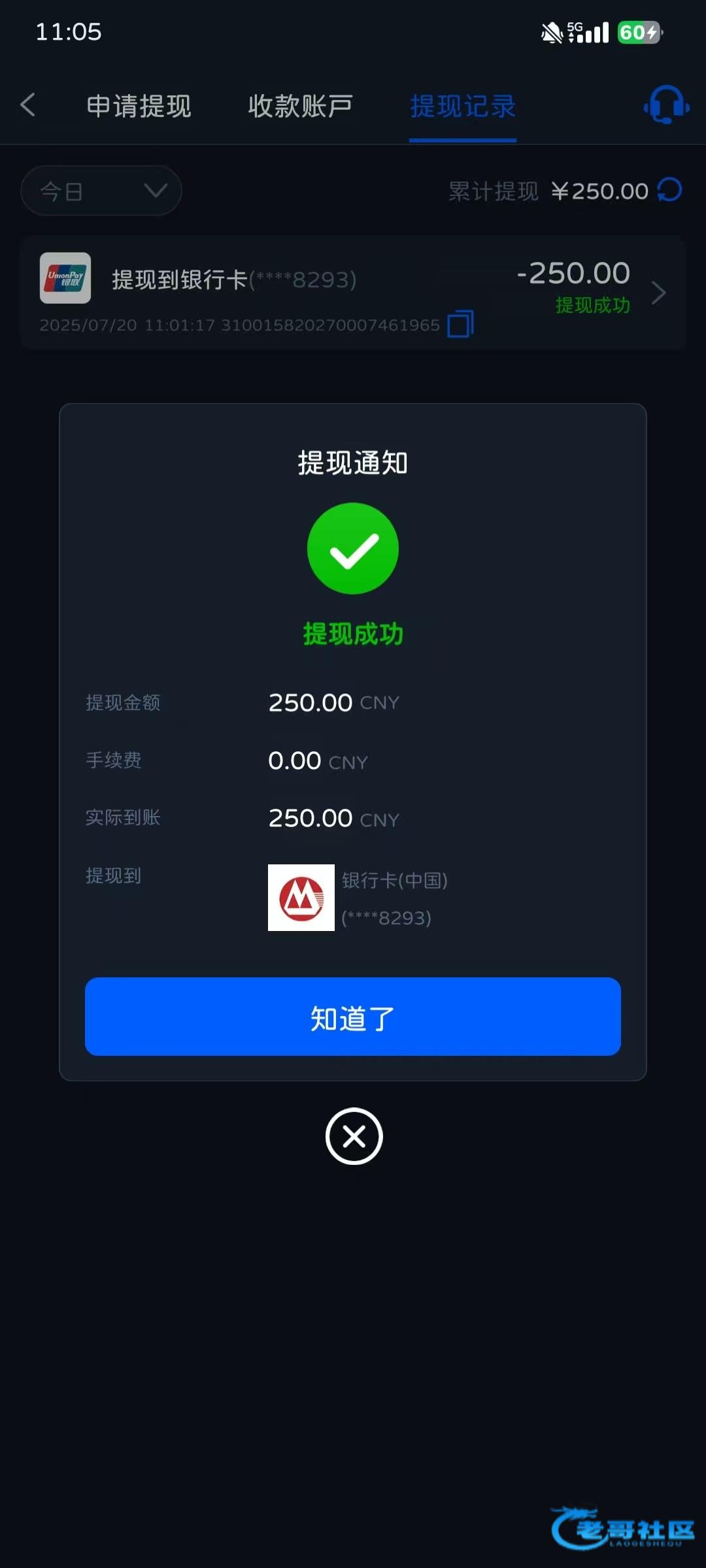The image size is (706, 1568).
Task: Tap the 知道了 confirmation button
Action: click(353, 1017)
